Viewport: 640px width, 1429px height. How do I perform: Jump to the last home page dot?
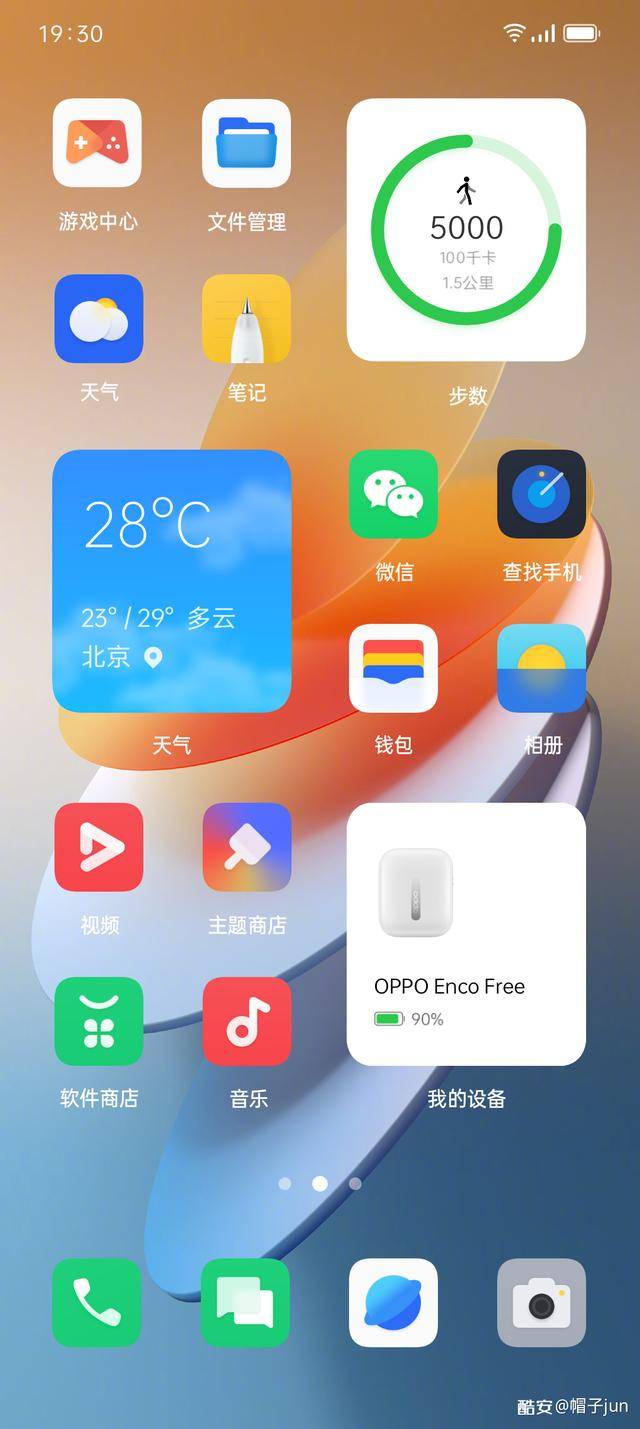pos(355,1183)
